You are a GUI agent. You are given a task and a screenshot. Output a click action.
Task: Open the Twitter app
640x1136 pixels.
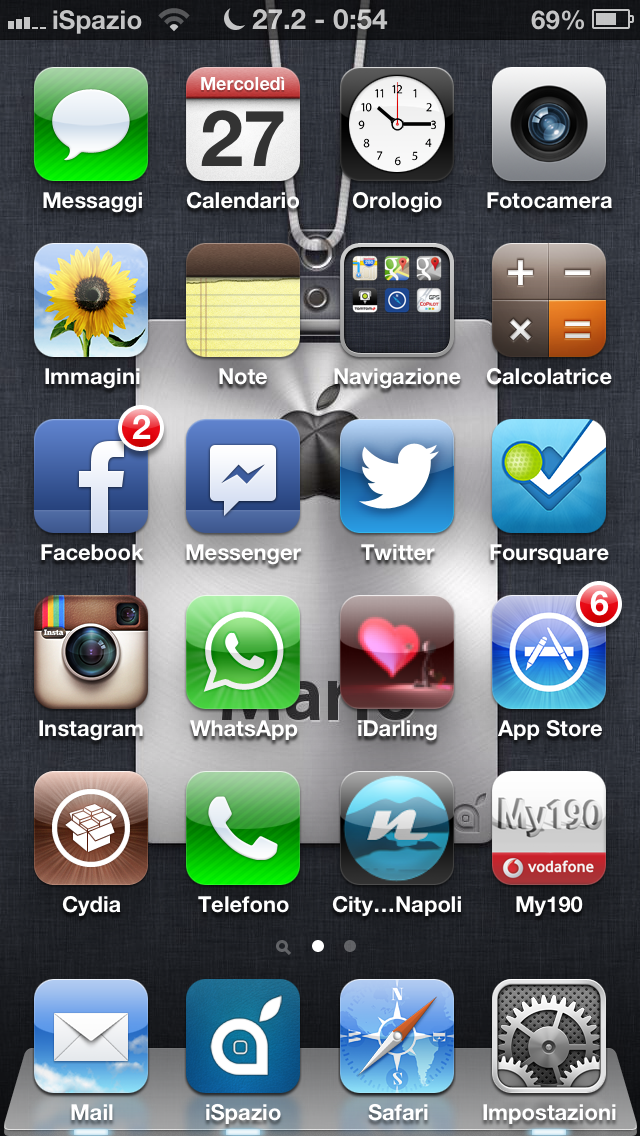pyautogui.click(x=397, y=476)
